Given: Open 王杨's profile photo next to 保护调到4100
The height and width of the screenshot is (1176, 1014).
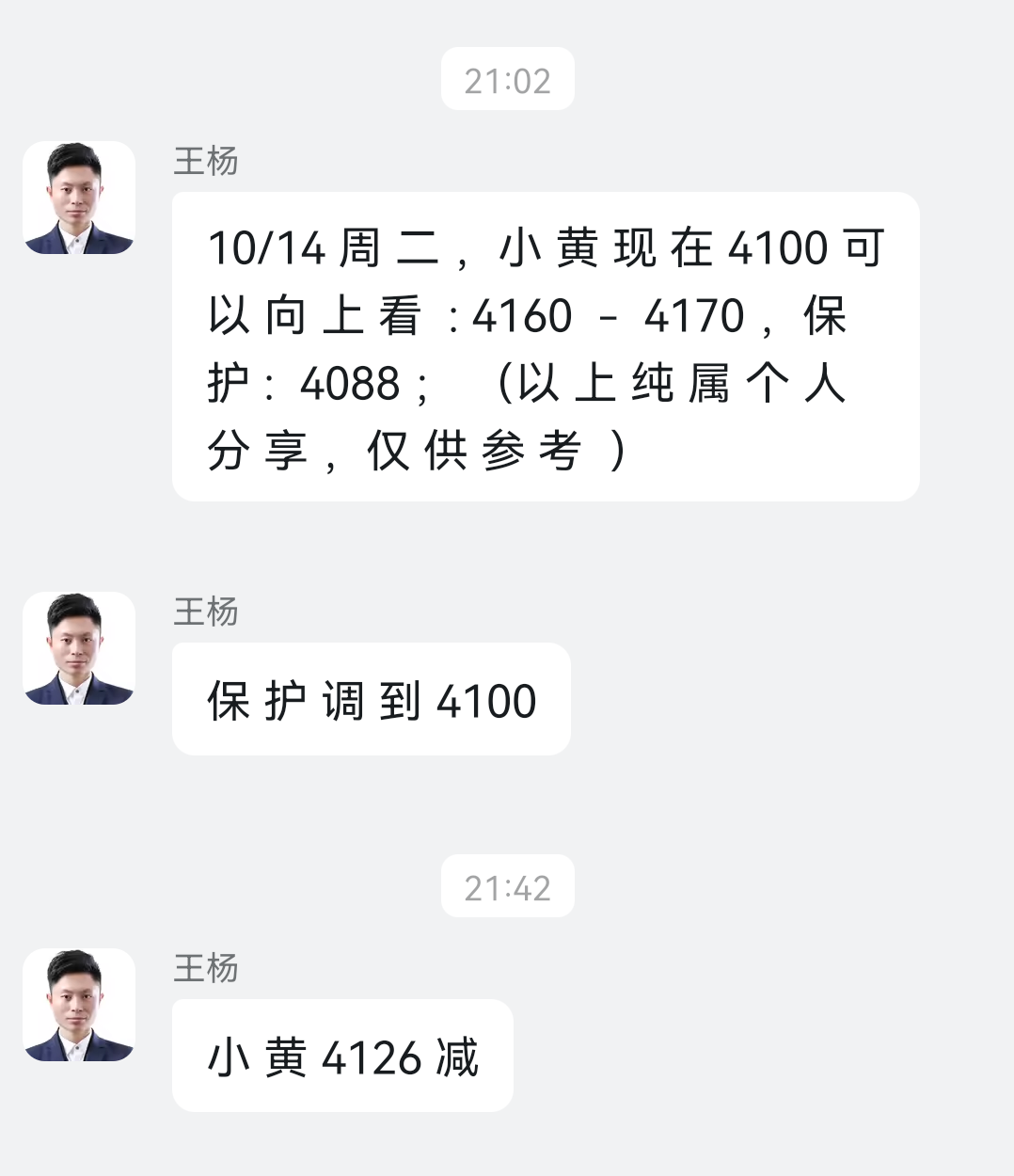Looking at the screenshot, I should [79, 649].
